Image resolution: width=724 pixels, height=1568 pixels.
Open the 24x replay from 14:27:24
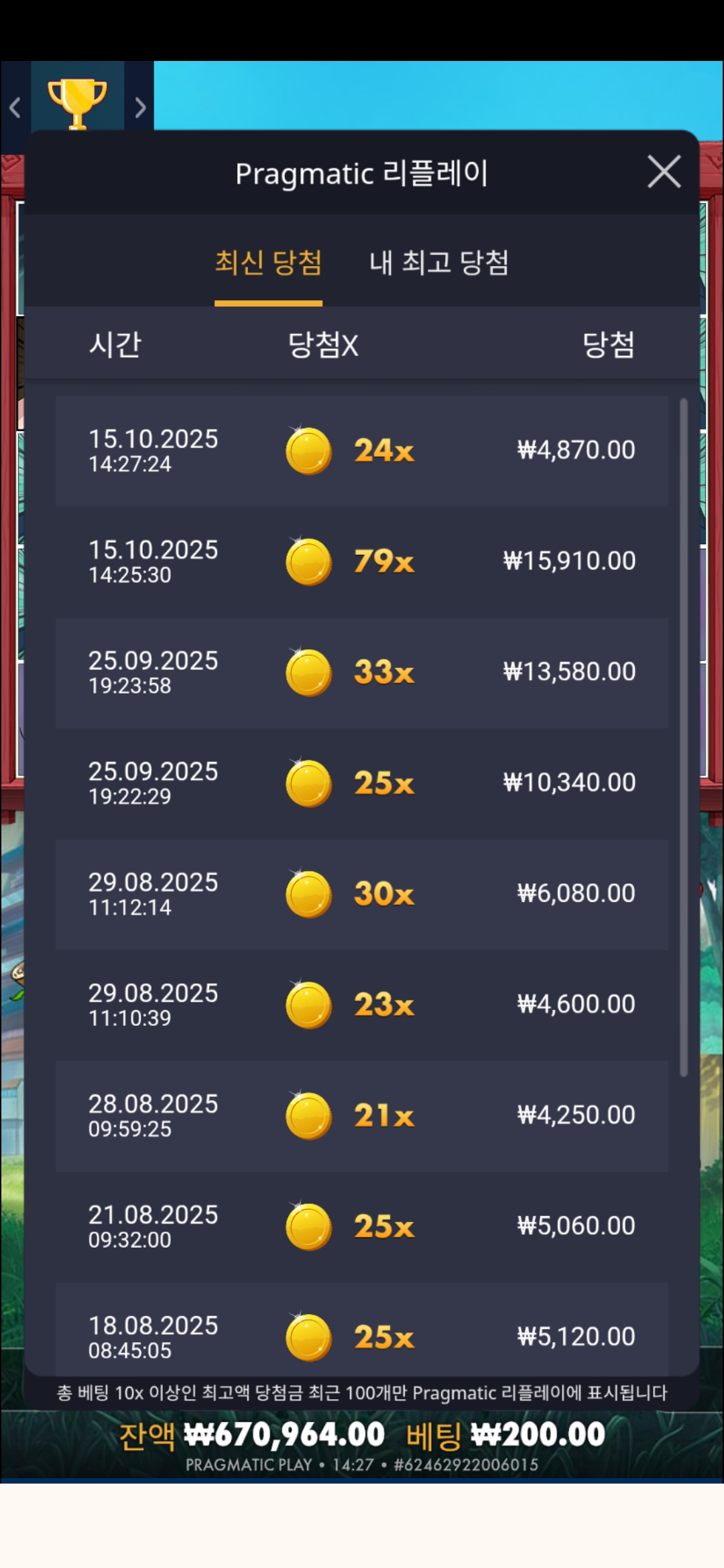click(361, 450)
